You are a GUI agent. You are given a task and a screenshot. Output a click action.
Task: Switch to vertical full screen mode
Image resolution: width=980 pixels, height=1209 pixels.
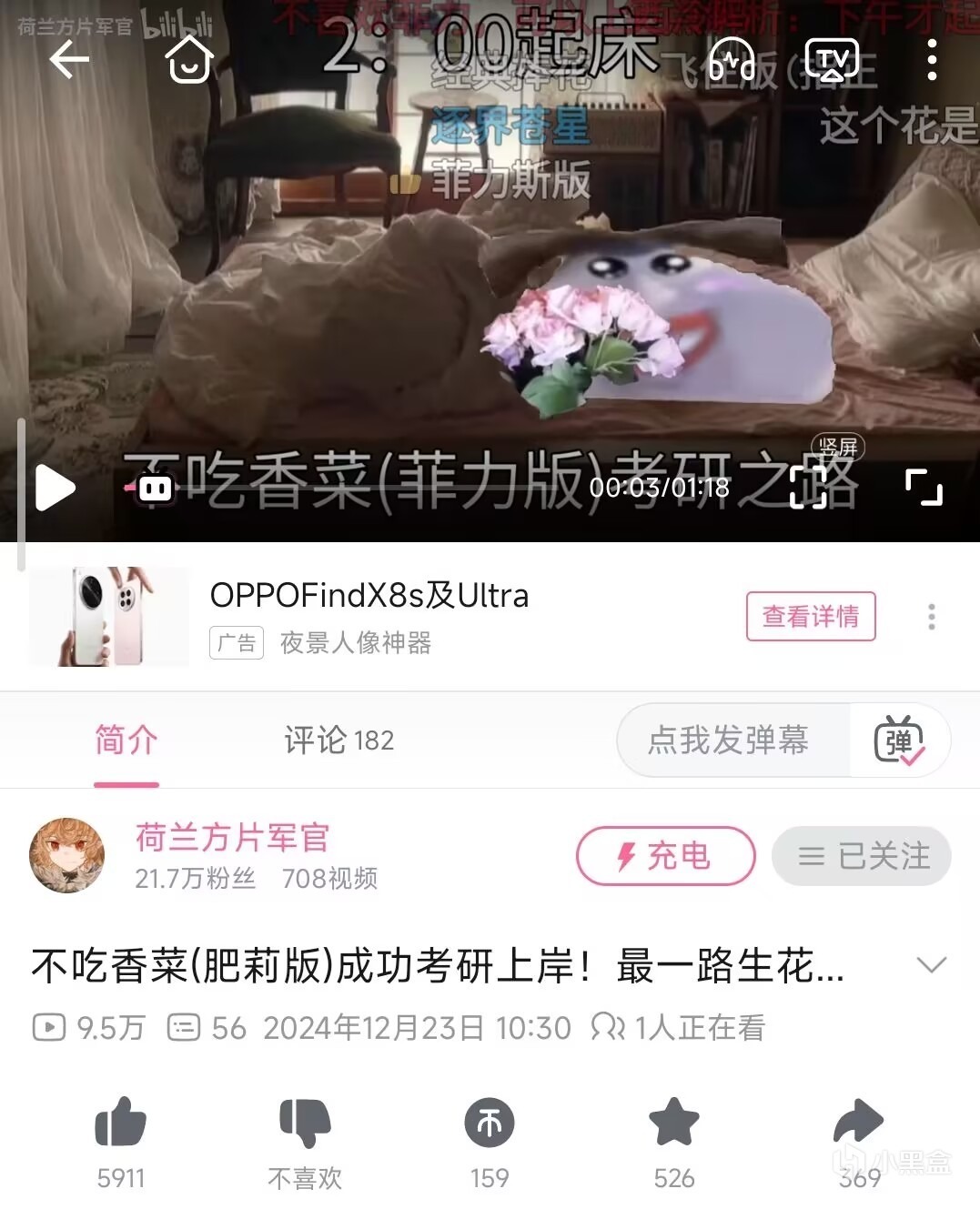coord(809,486)
